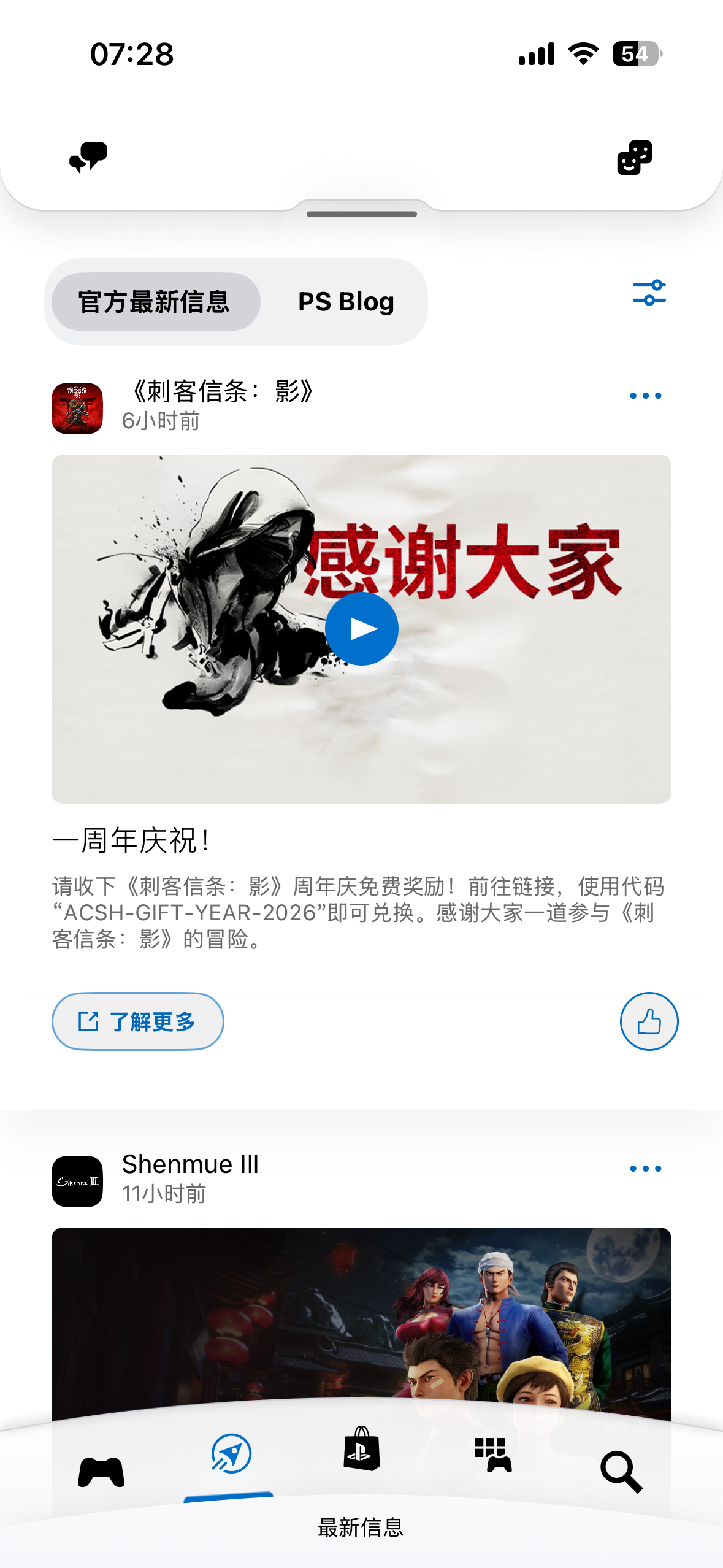Open the Game Library tab
Screen dimensions: 723x1568
click(493, 1455)
